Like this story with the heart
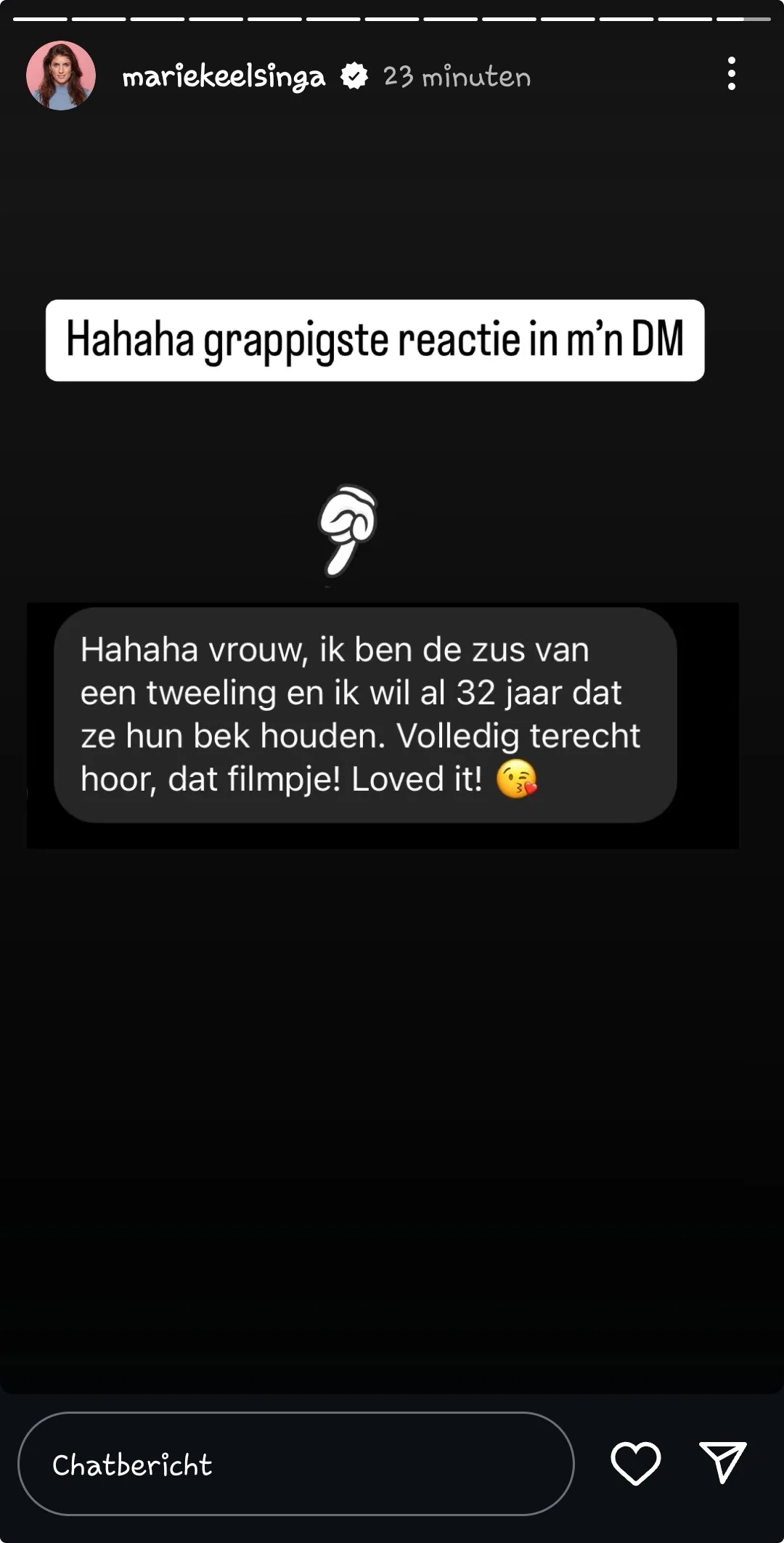The image size is (784, 1543). click(x=635, y=1463)
